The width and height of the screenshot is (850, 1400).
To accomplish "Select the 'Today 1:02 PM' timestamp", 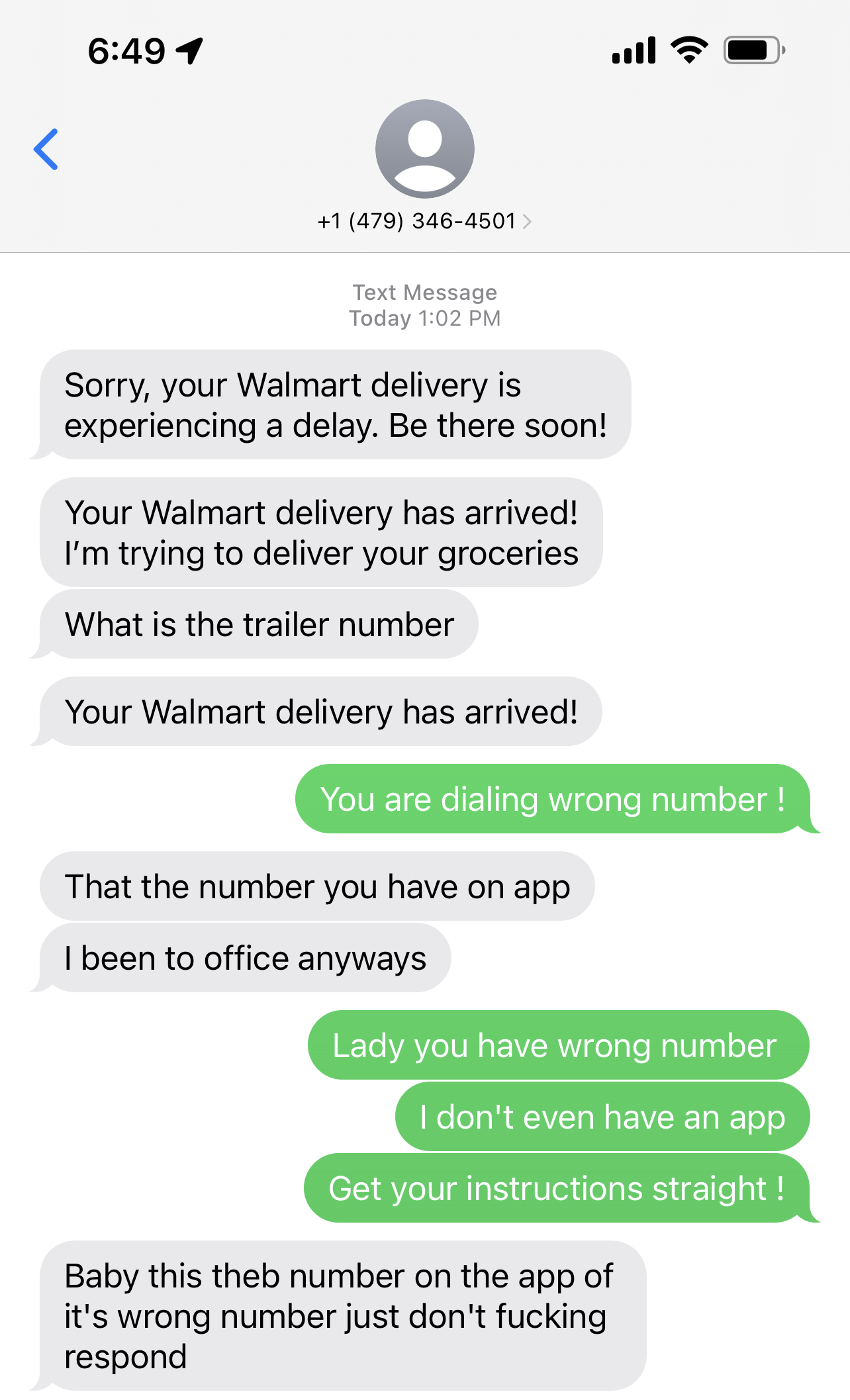I will [x=425, y=318].
